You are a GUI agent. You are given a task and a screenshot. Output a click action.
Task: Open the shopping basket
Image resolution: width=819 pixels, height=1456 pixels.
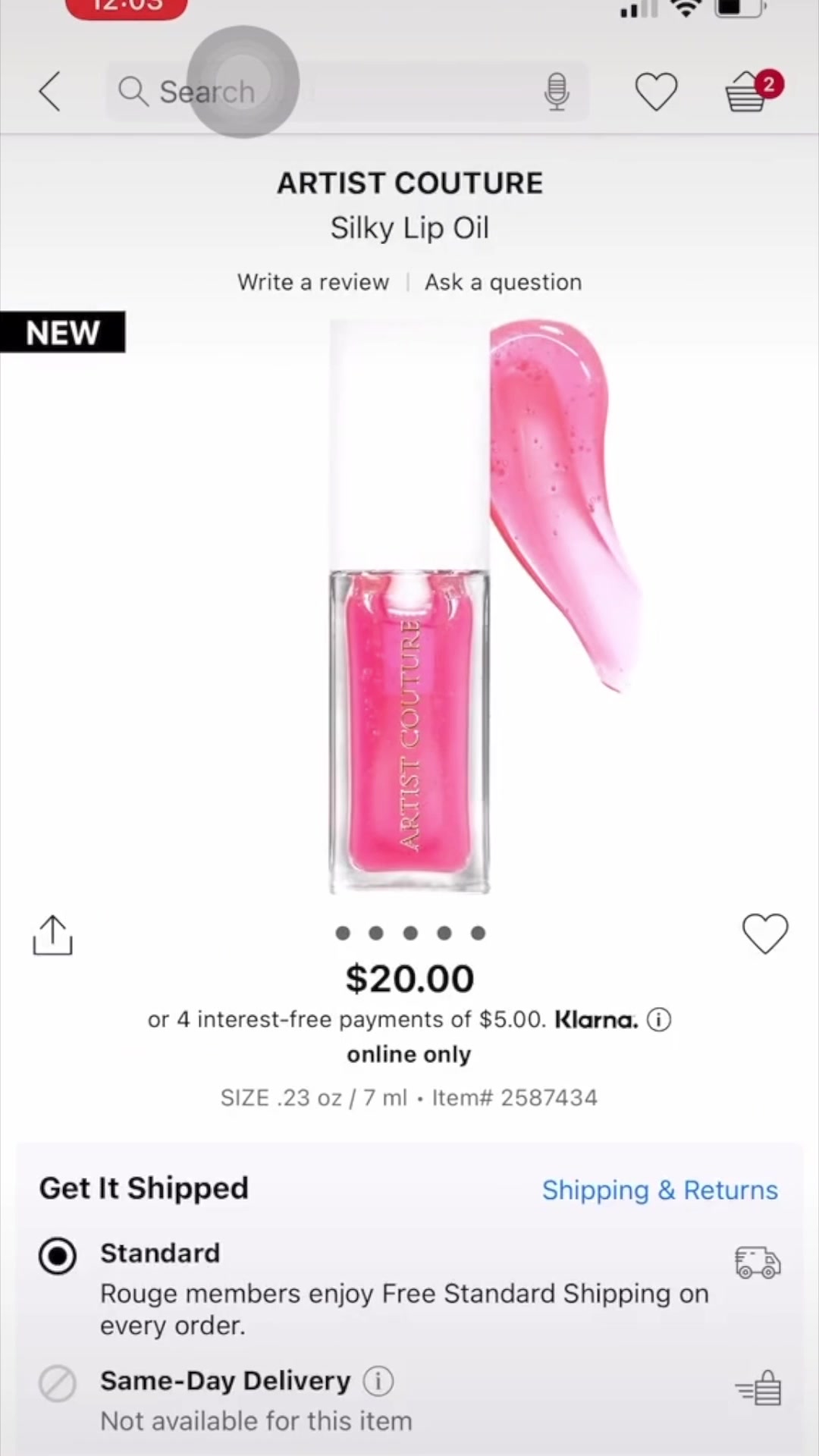tap(748, 92)
